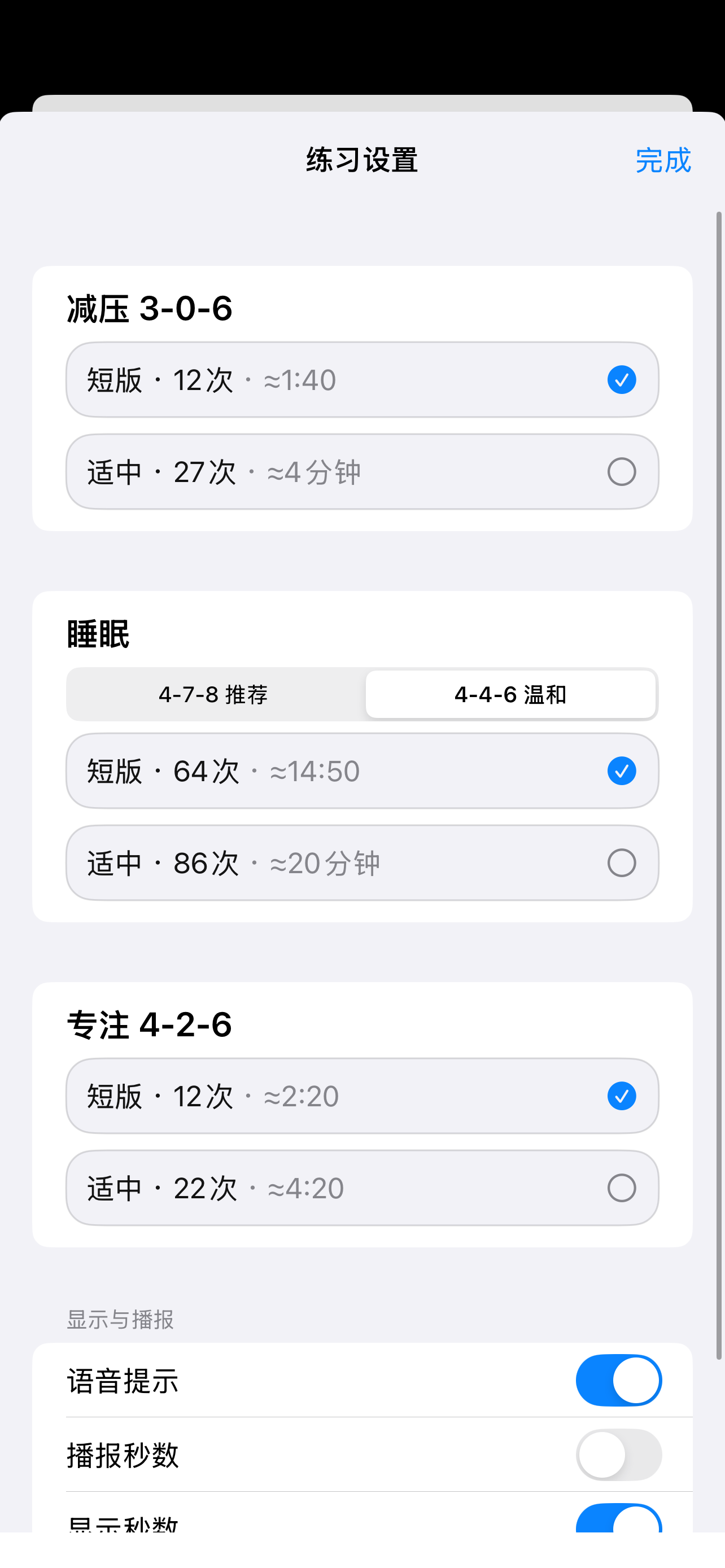Viewport: 725px width, 1568px height.
Task: Click the empty circle next to 适中 · 27次
Action: pos(622,472)
